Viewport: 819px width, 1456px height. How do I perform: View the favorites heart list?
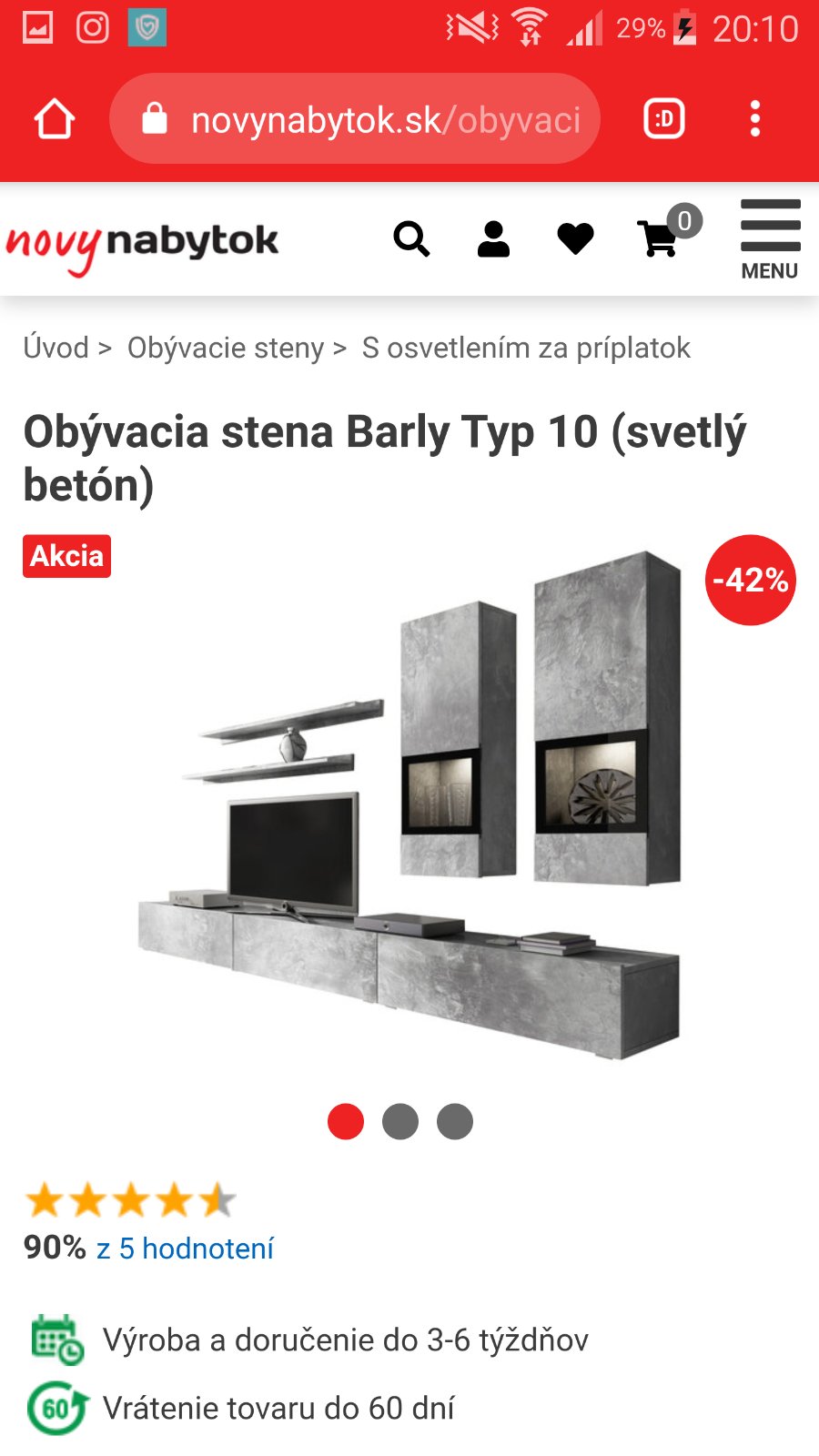[575, 240]
